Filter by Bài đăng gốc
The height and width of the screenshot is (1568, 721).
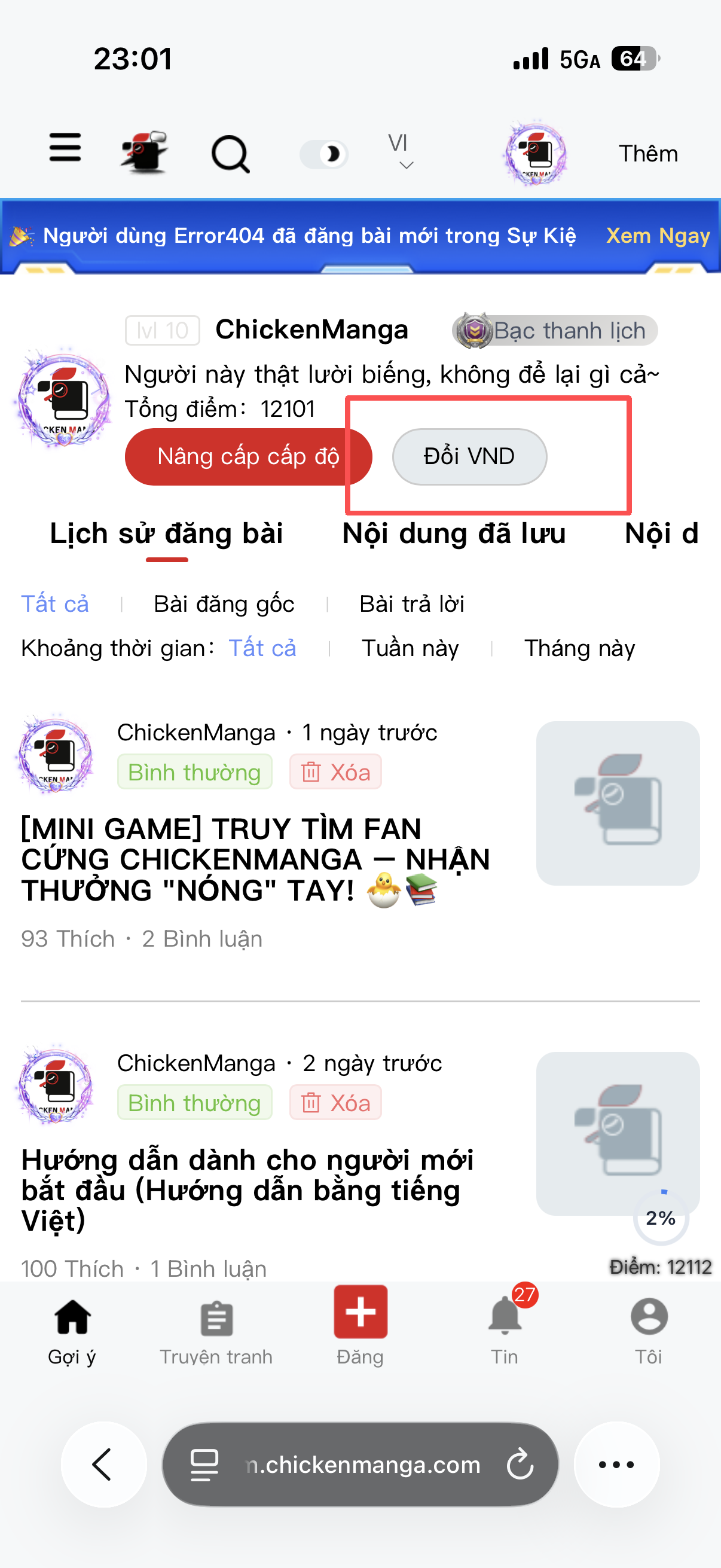(x=224, y=604)
